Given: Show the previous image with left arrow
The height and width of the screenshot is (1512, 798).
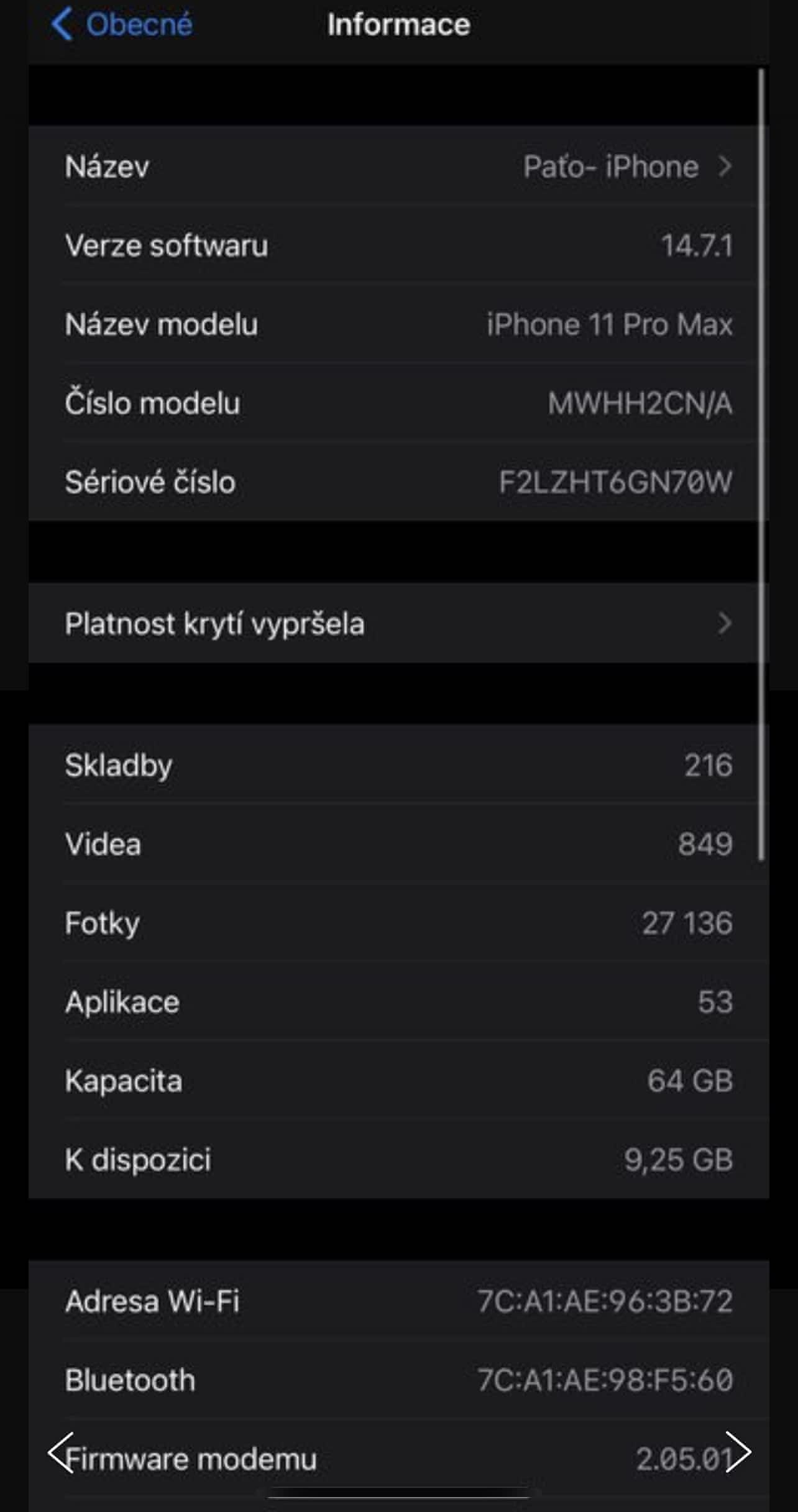Looking at the screenshot, I should (61, 1452).
